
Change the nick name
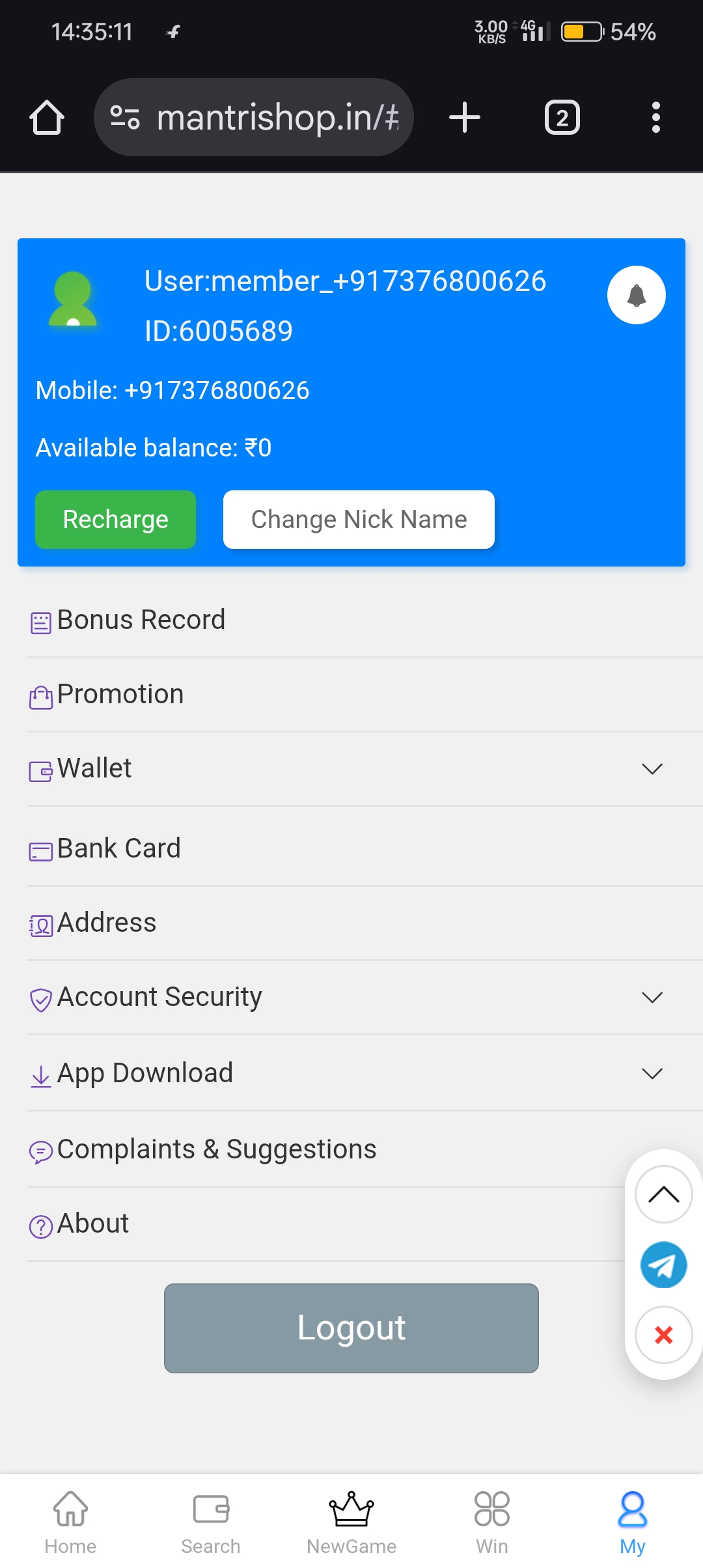359,520
